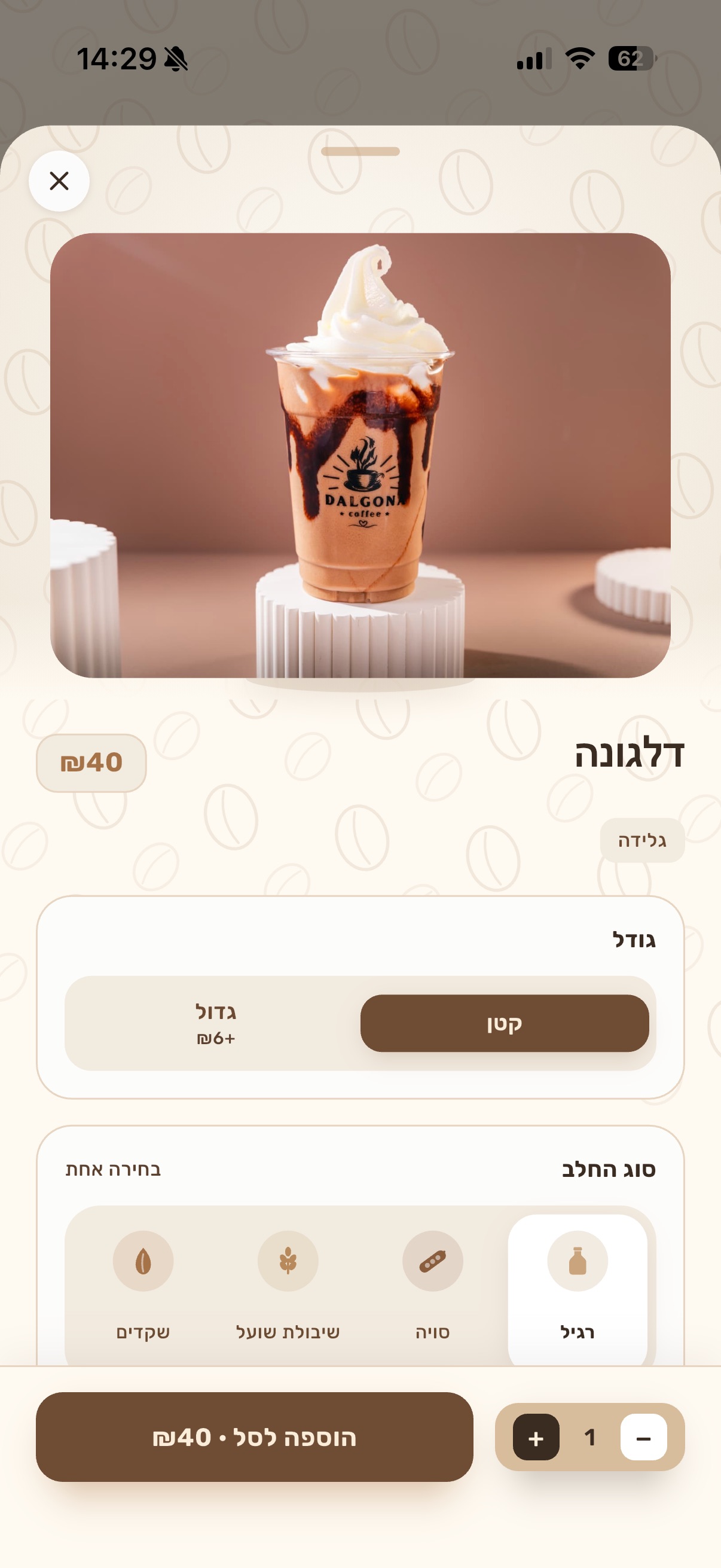Choose almond milk שקדים

pyautogui.click(x=143, y=1289)
